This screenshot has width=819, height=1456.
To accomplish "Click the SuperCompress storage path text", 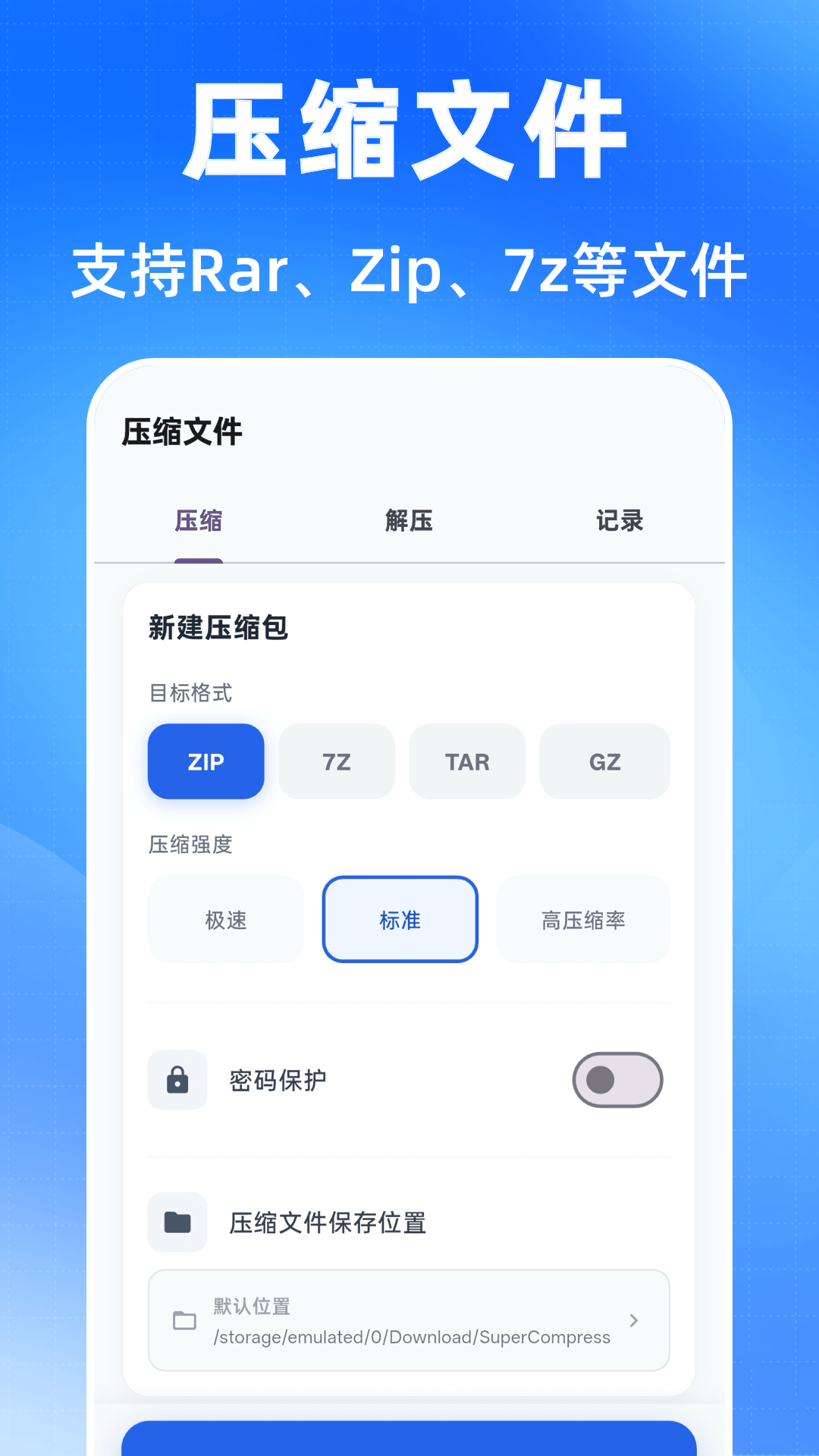I will point(411,1337).
